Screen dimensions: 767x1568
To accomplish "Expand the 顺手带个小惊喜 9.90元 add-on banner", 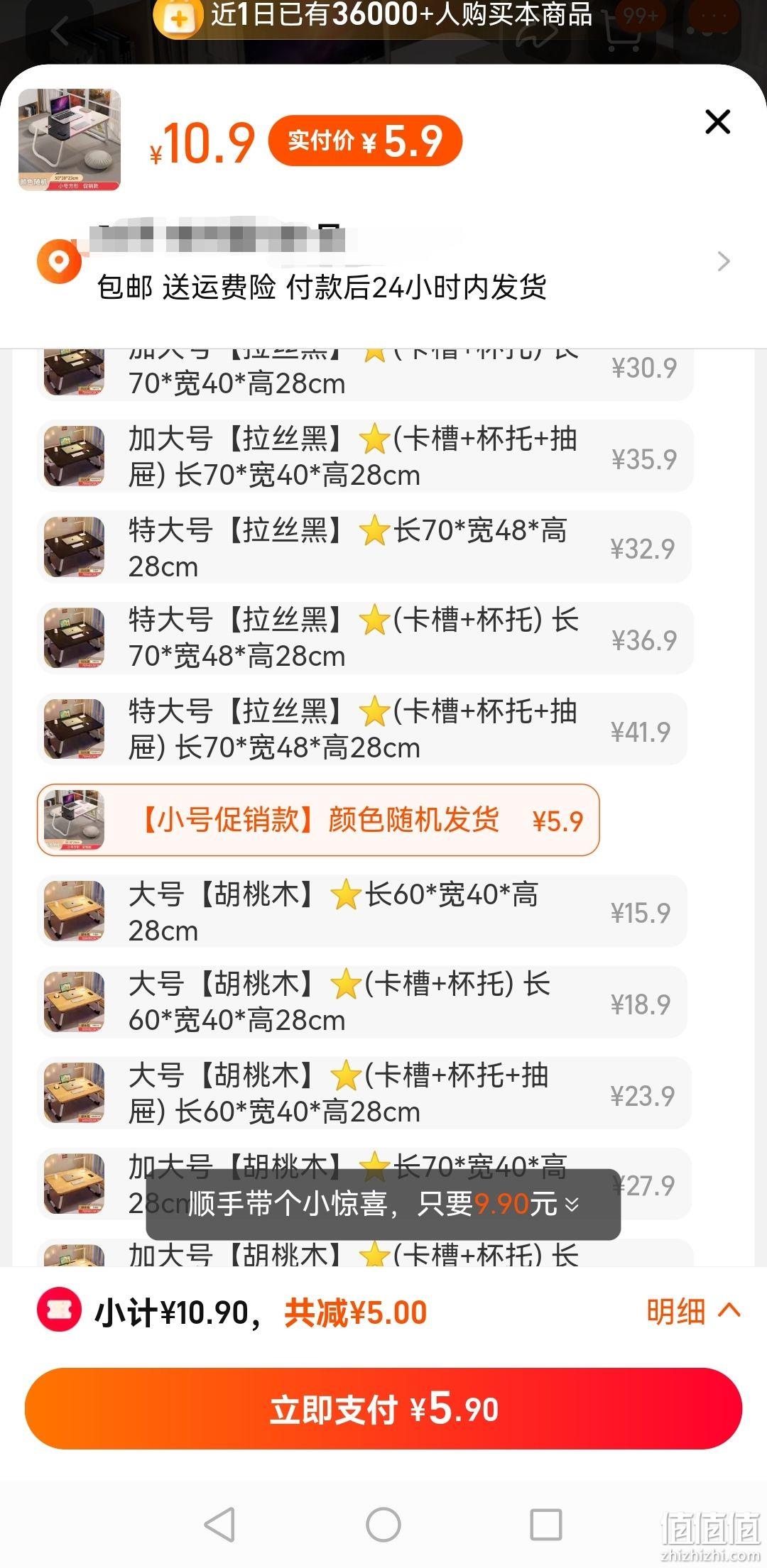I will click(383, 1205).
